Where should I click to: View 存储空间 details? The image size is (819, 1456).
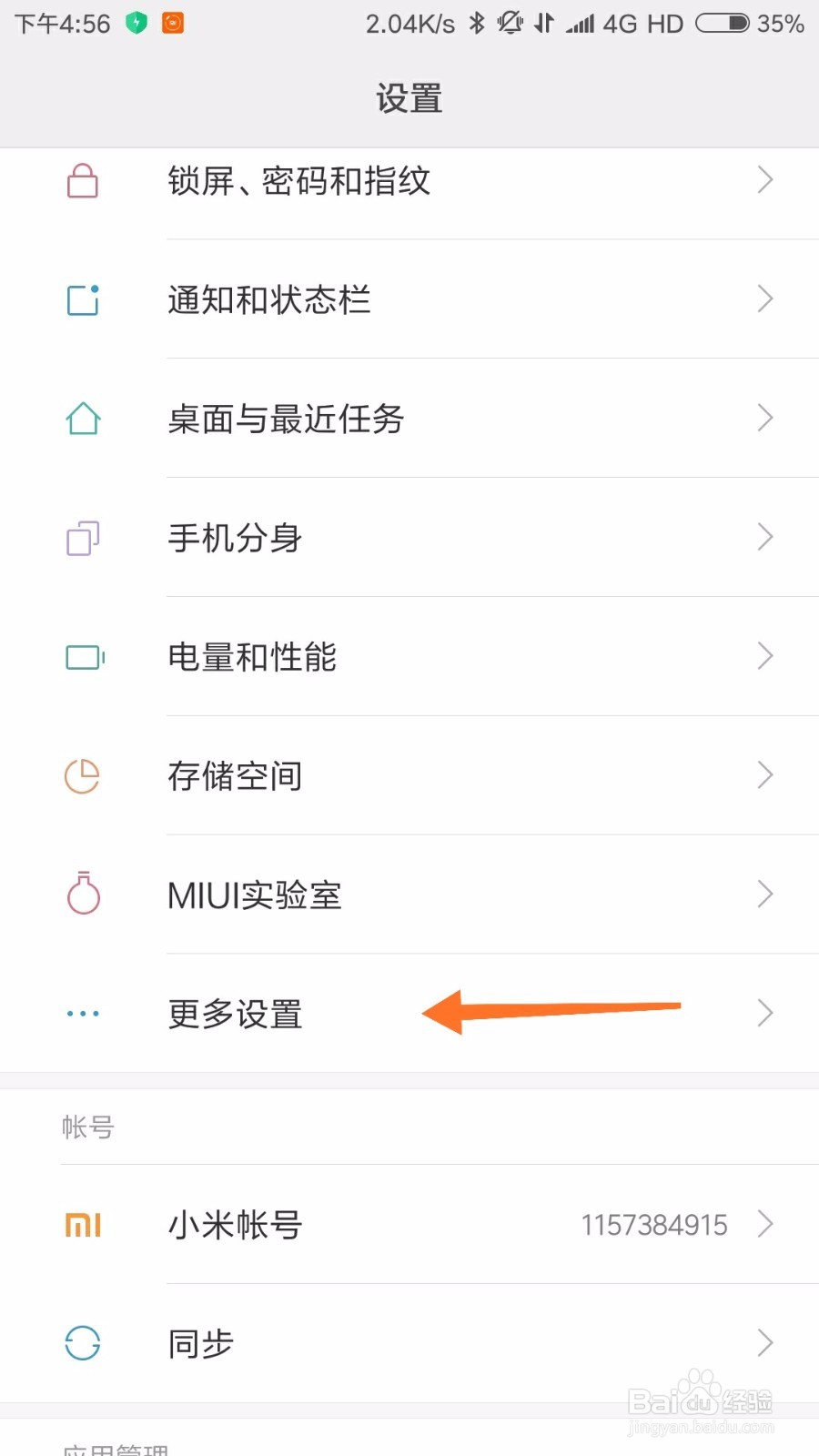pyautogui.click(x=409, y=776)
